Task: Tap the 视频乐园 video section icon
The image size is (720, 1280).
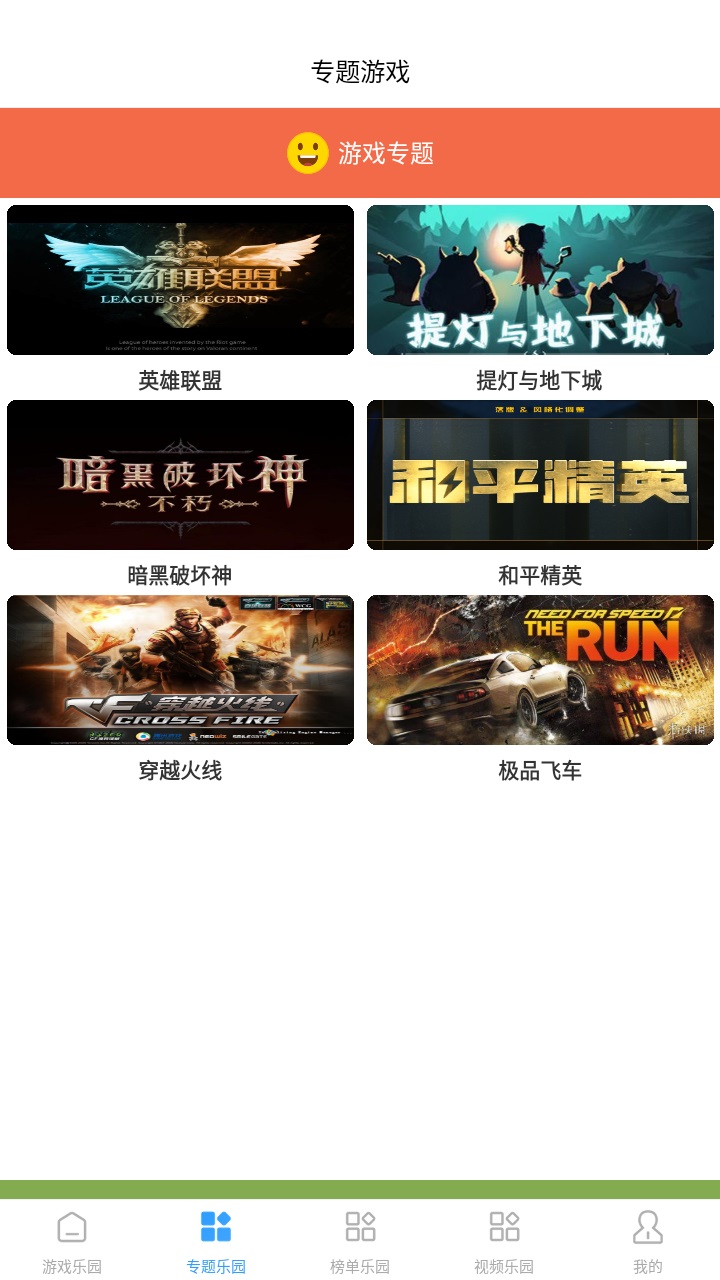Action: point(503,1225)
